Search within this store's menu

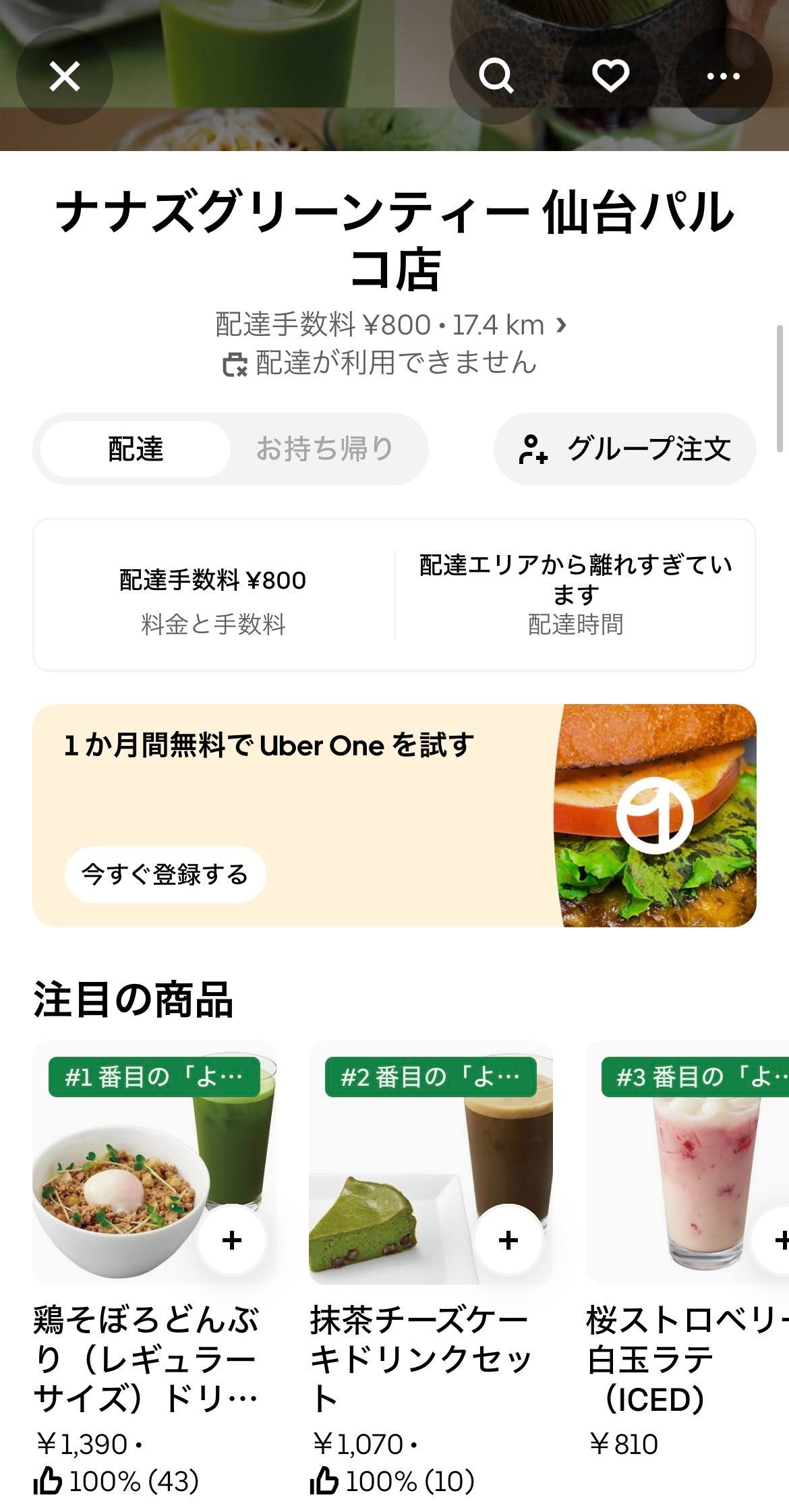coord(497,76)
